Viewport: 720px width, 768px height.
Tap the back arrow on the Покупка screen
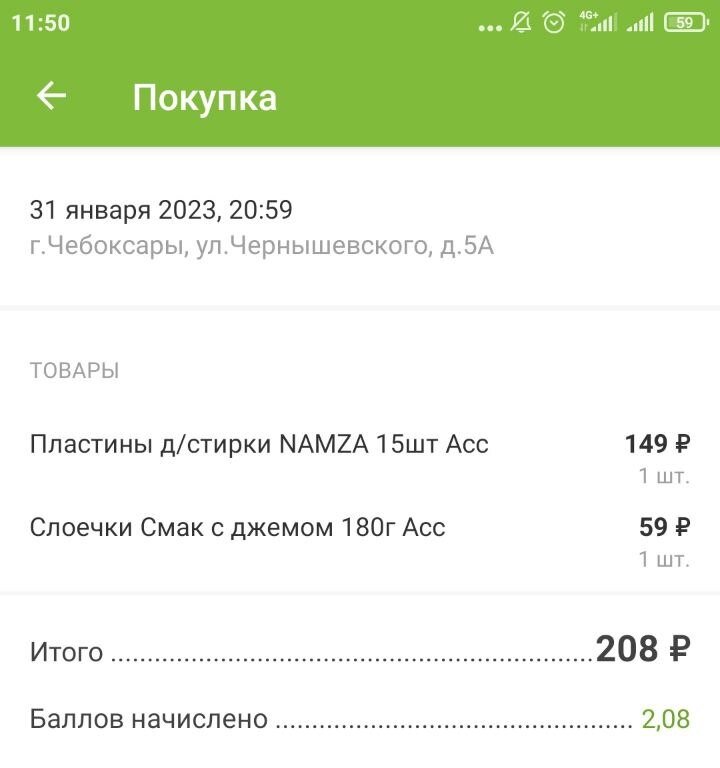point(49,97)
